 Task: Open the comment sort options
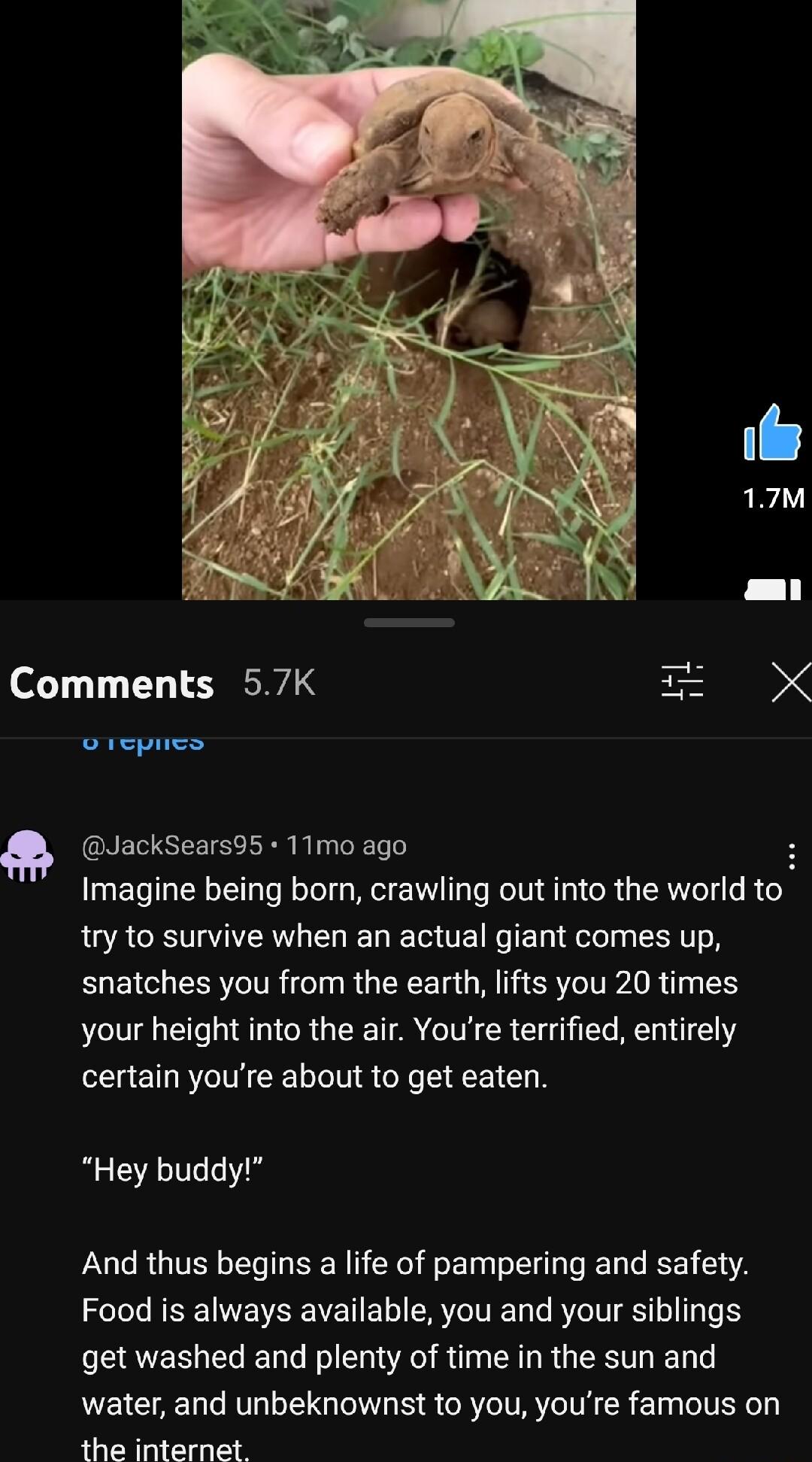click(x=682, y=682)
